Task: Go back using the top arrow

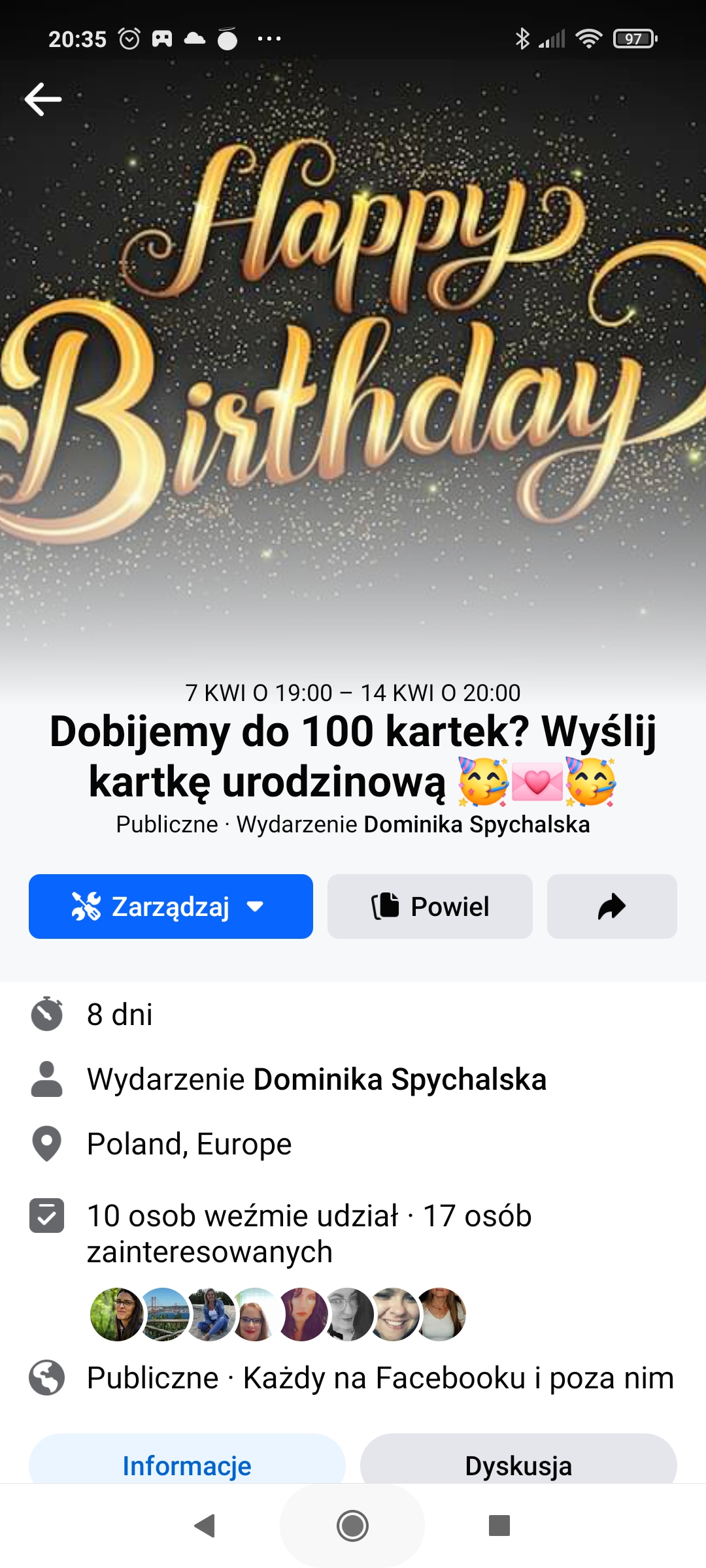Action: pos(43,99)
